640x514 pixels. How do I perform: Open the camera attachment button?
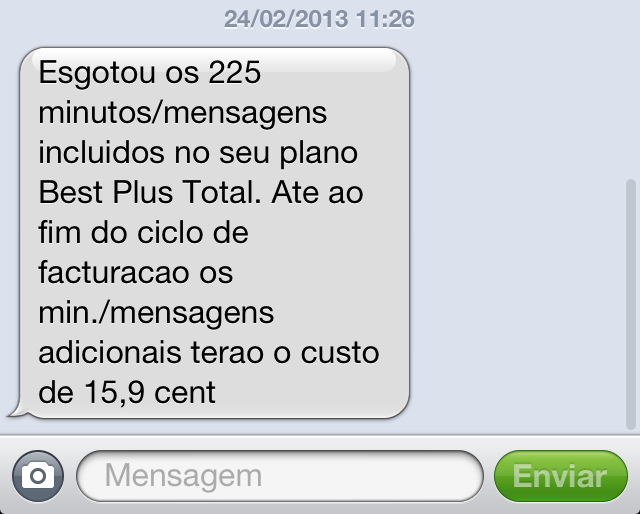[38, 475]
